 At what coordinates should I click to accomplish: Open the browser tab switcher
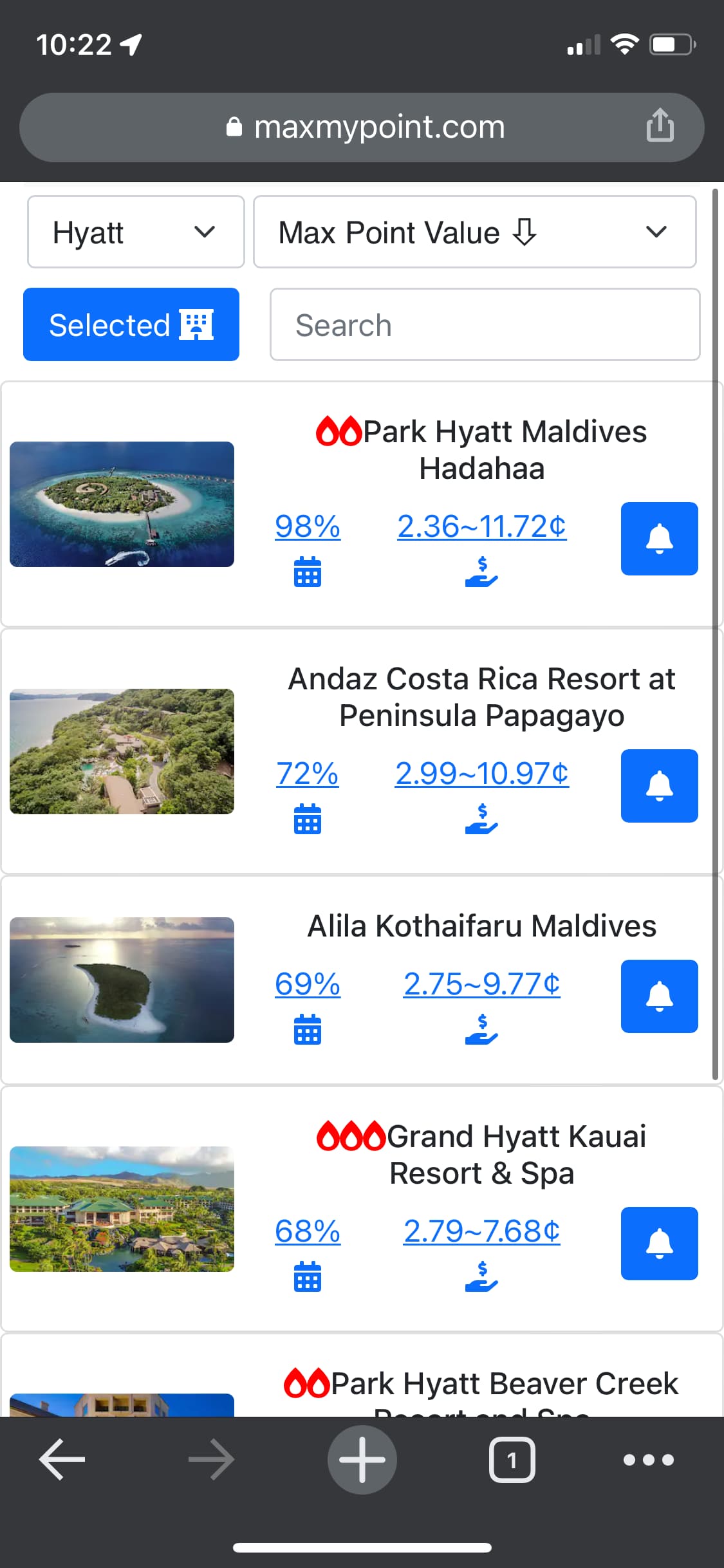point(512,1460)
